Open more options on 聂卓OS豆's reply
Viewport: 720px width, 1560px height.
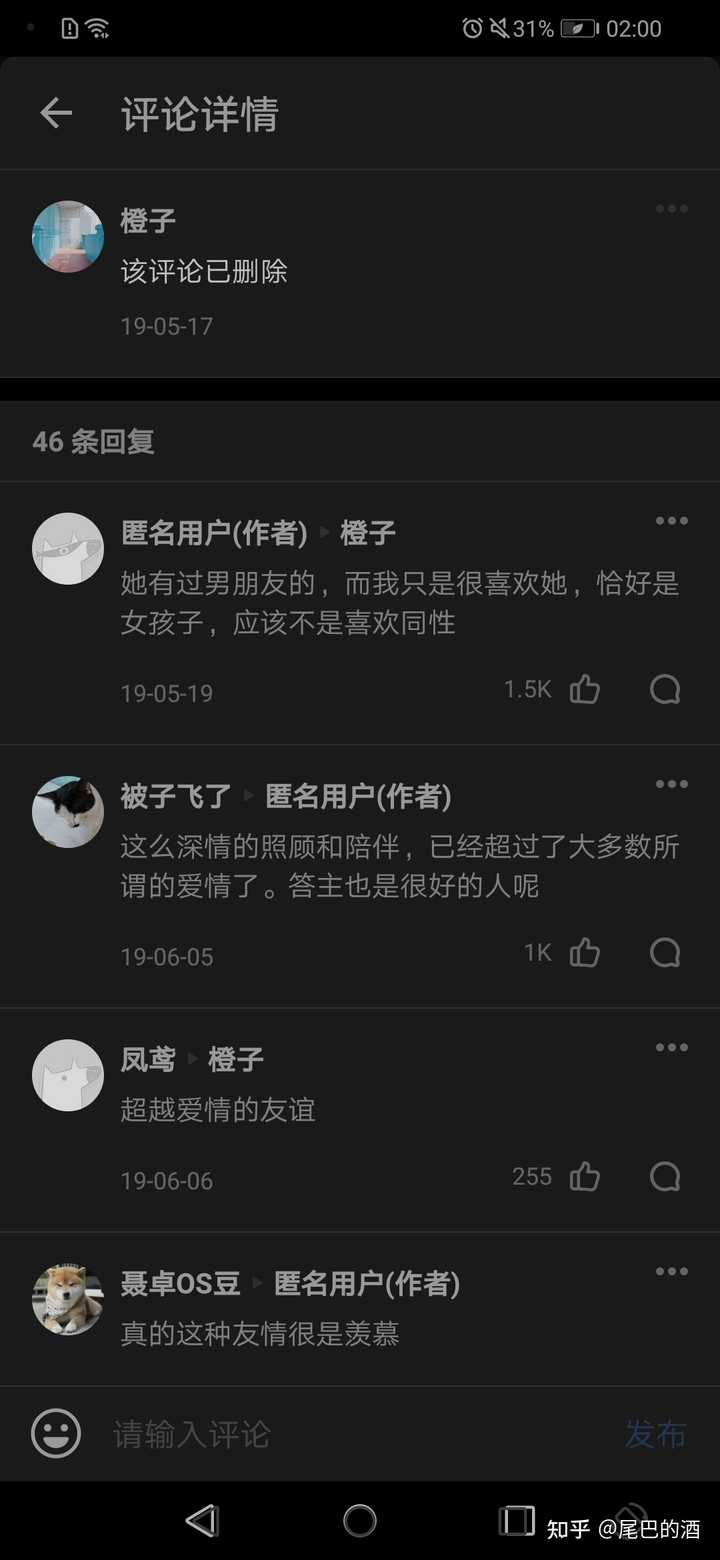click(x=671, y=1272)
